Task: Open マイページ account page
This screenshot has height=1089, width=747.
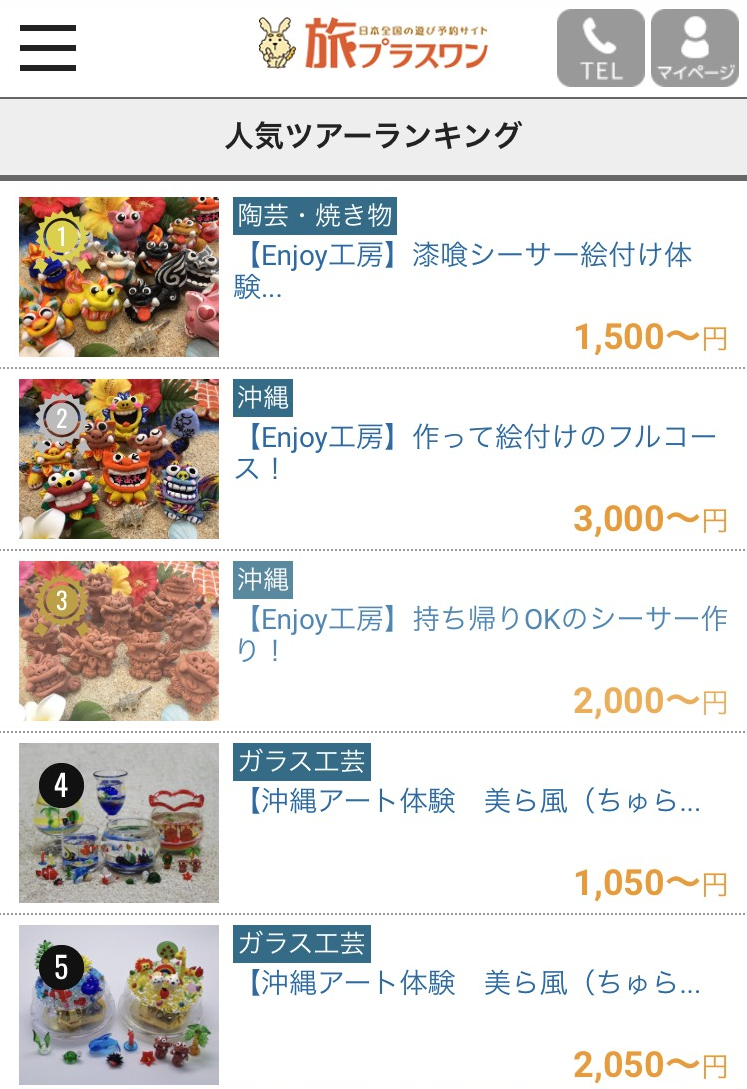Action: coord(694,48)
